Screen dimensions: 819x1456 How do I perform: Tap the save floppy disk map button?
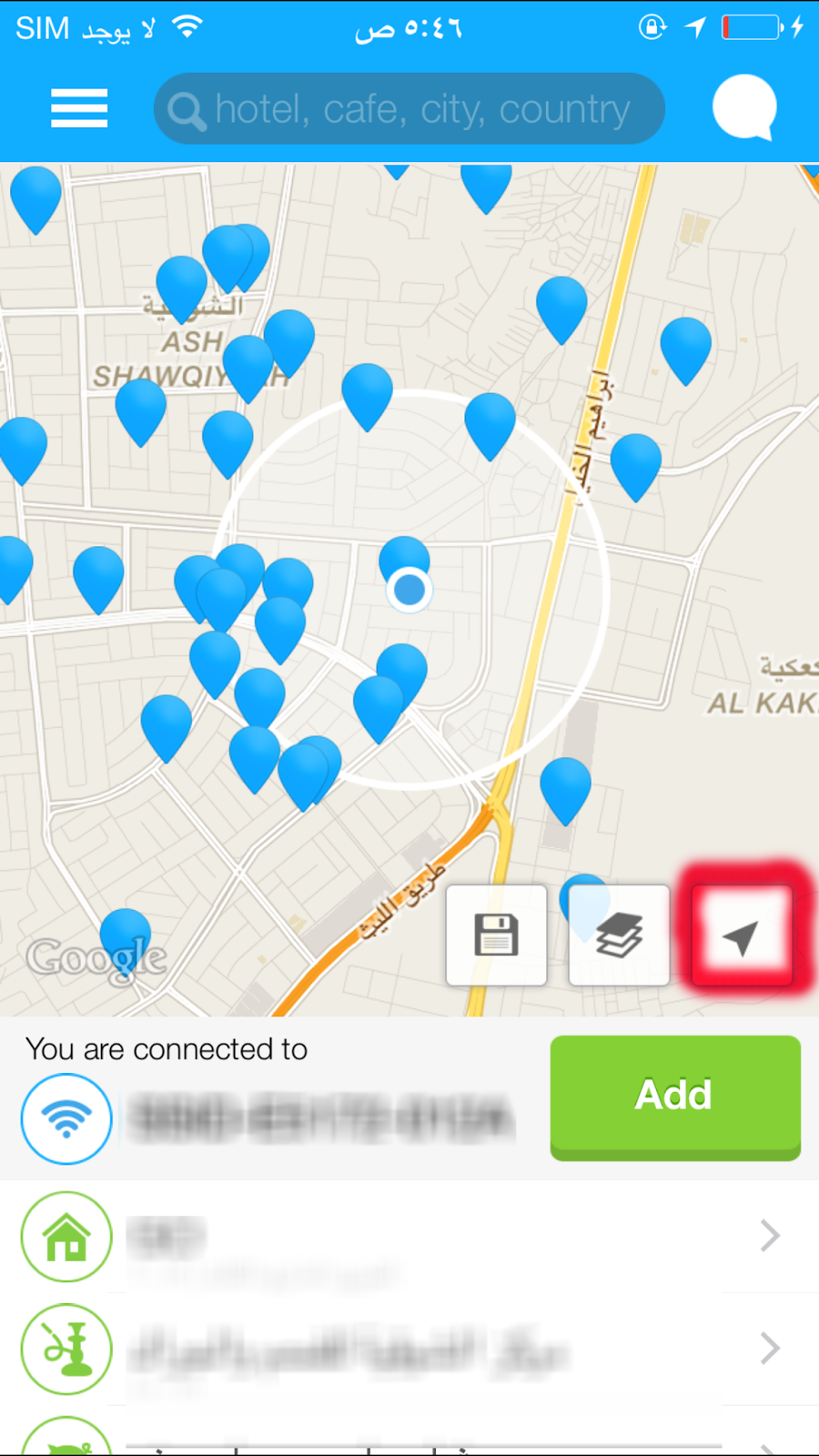(496, 935)
